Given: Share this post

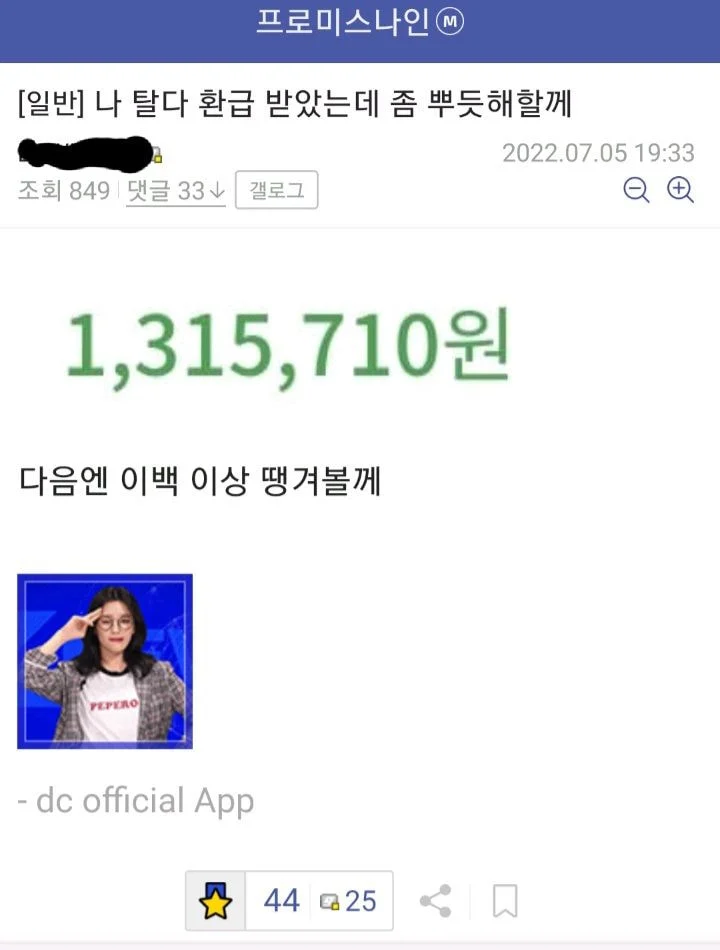Looking at the screenshot, I should tap(435, 901).
